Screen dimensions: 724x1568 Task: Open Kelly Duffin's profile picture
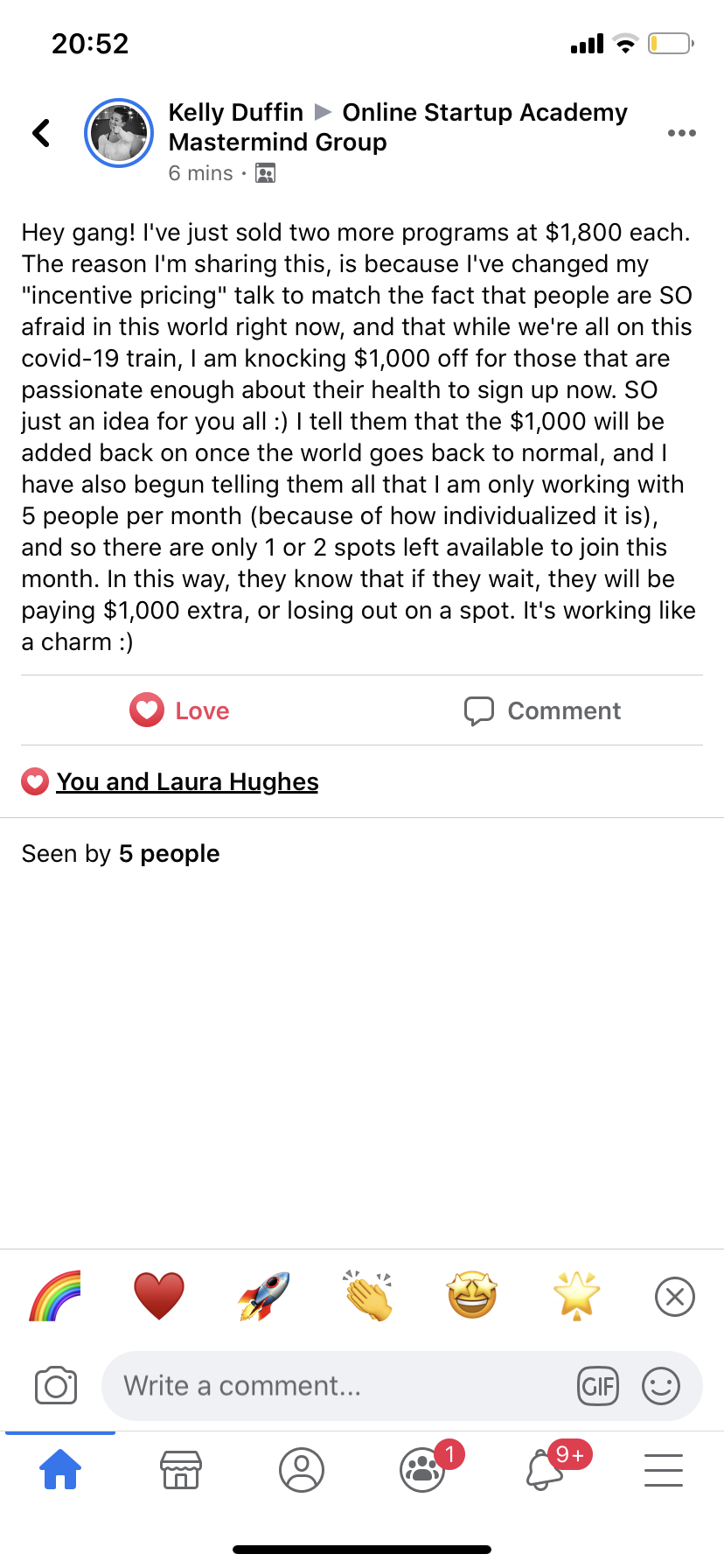point(119,133)
